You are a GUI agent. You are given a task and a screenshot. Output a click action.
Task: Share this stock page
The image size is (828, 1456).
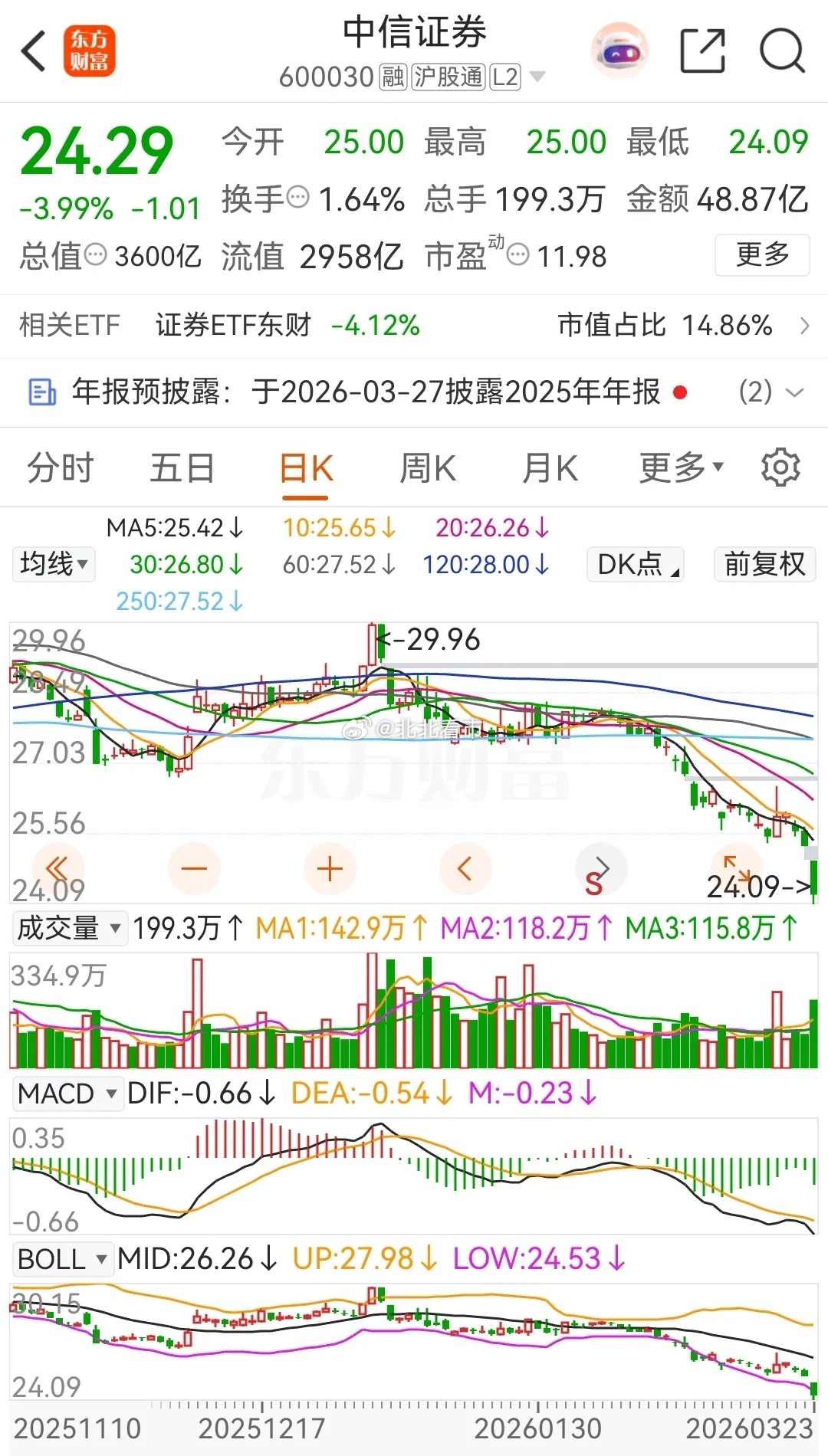click(x=703, y=51)
